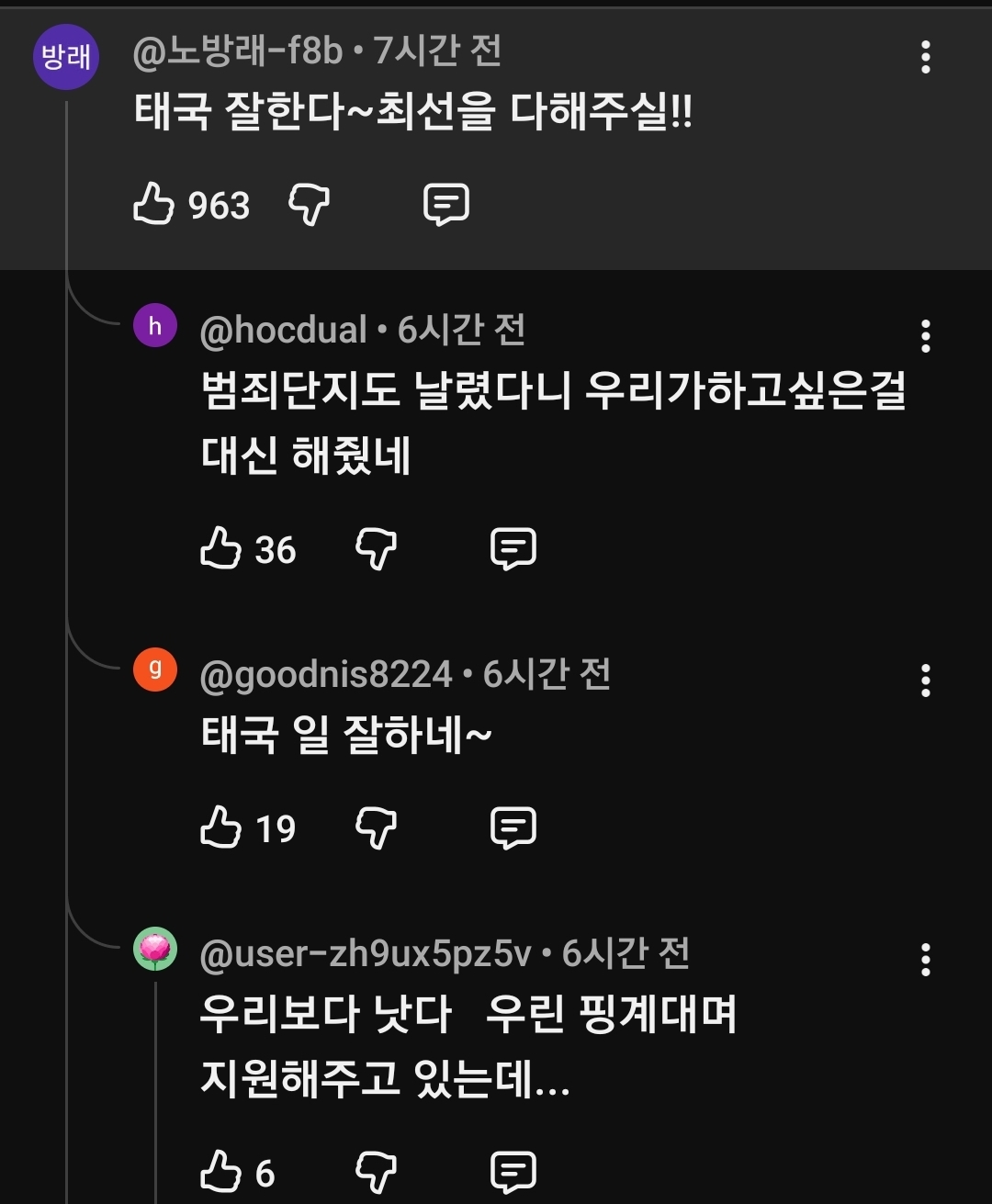Reply to @goodnis8224's comment

[513, 827]
